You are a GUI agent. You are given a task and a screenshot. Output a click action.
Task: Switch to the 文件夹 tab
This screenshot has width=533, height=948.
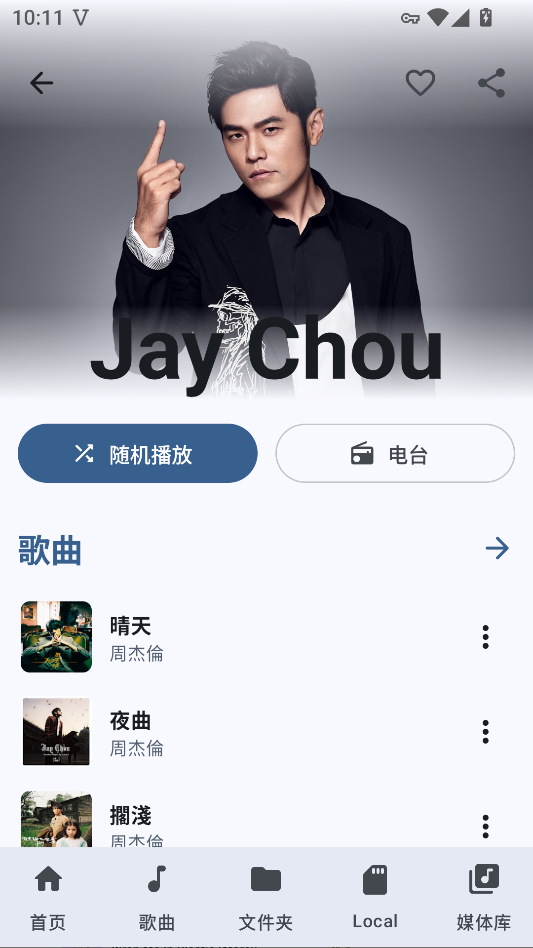(x=266, y=897)
